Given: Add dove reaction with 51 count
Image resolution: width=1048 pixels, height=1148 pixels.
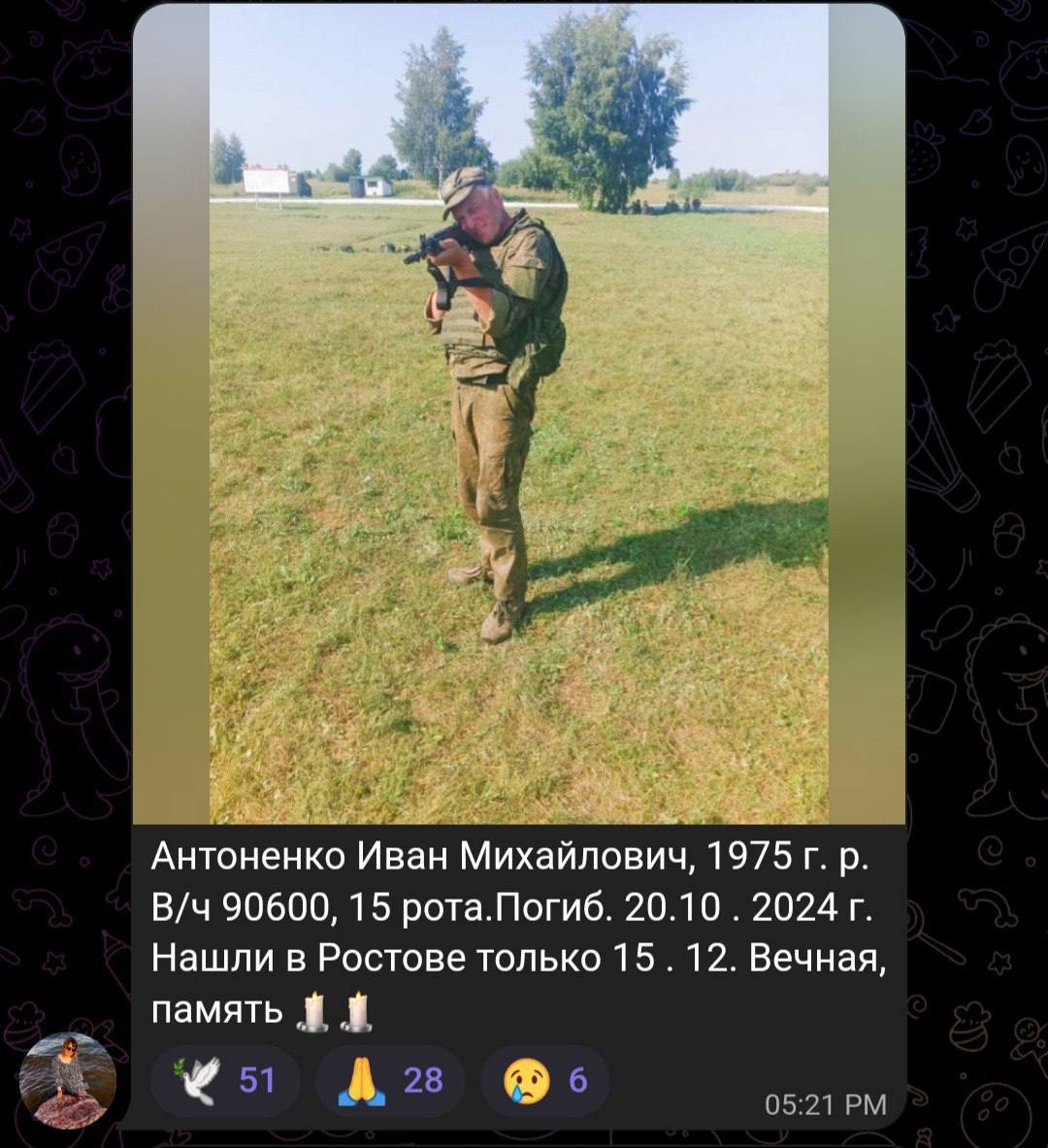Looking at the screenshot, I should click(x=225, y=1080).
